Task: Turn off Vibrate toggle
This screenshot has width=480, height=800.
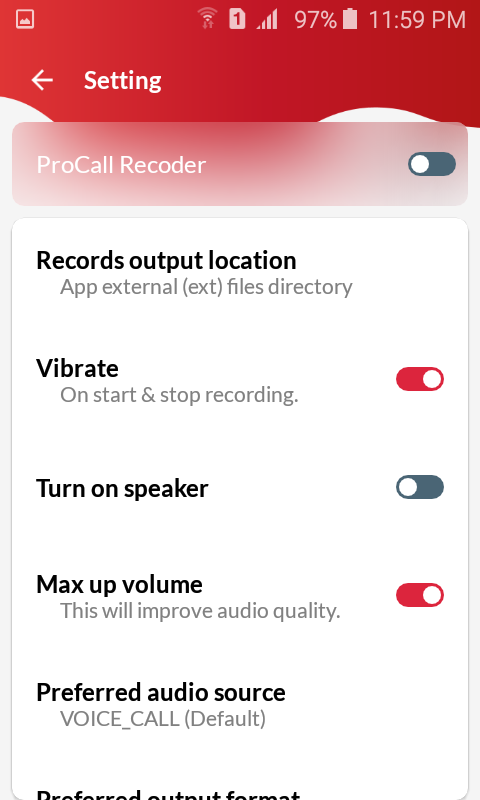Action: tap(420, 379)
